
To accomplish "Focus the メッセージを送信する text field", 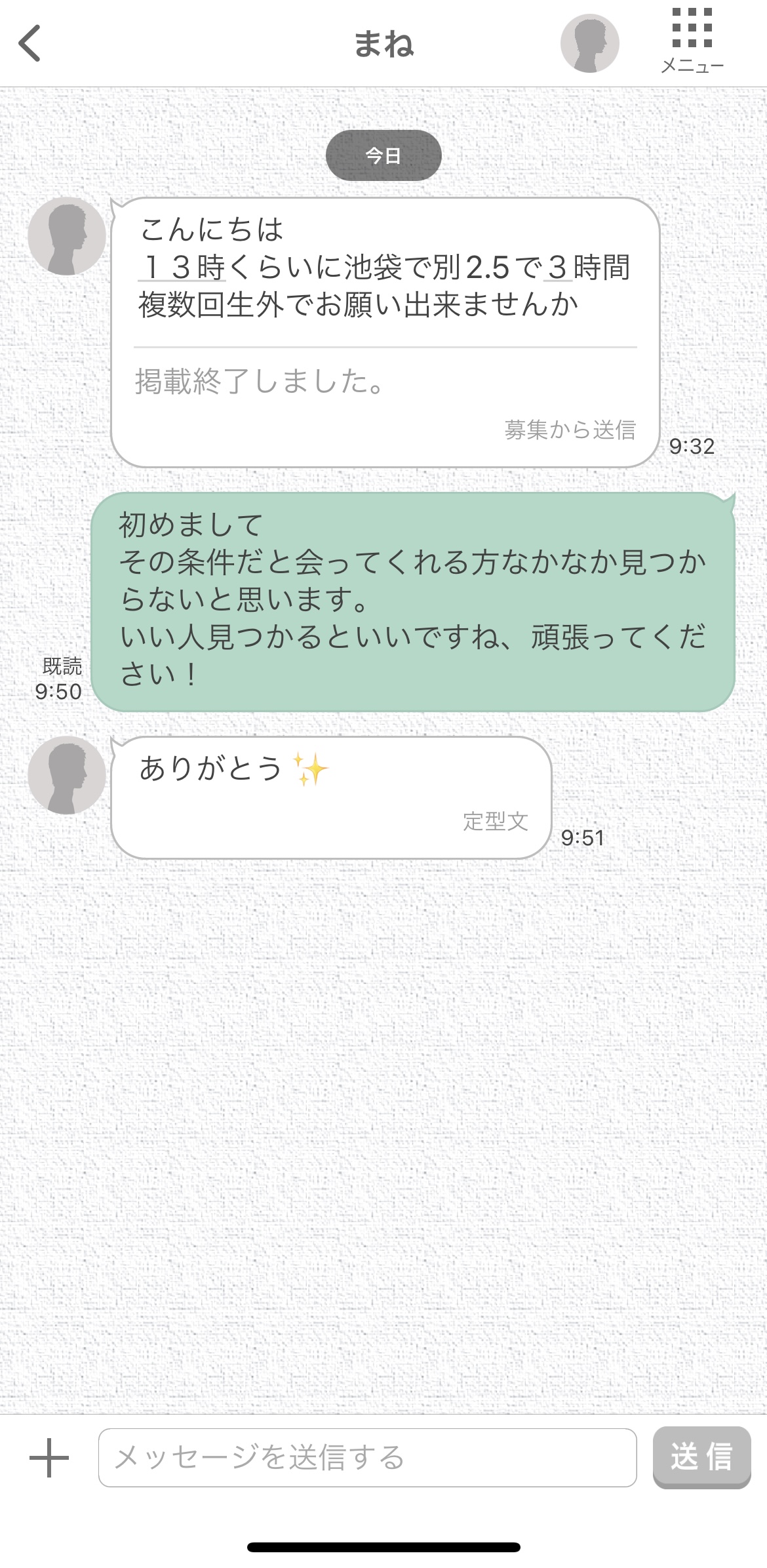I will (367, 1458).
